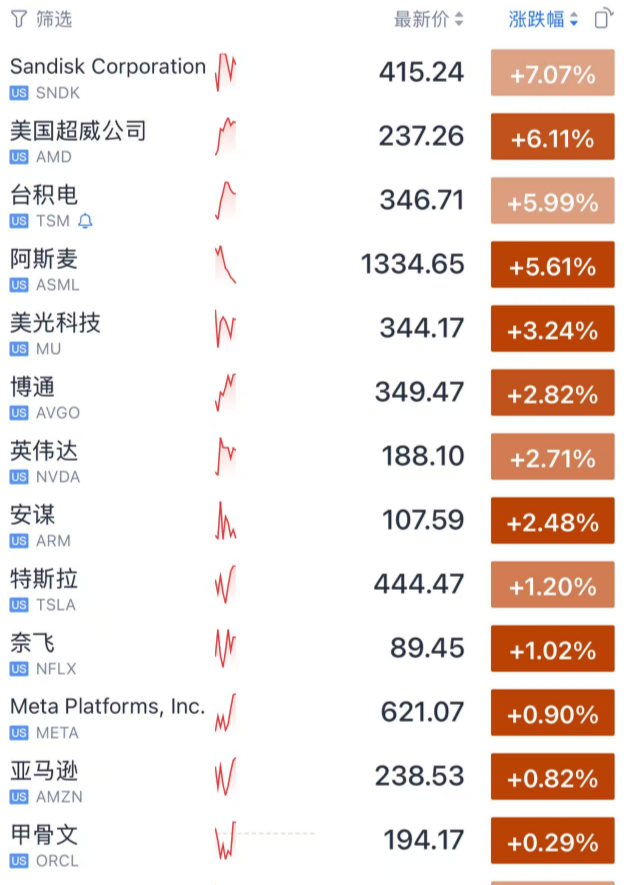
Task: Sort the list by 涨跌幅
Action: click(x=543, y=19)
